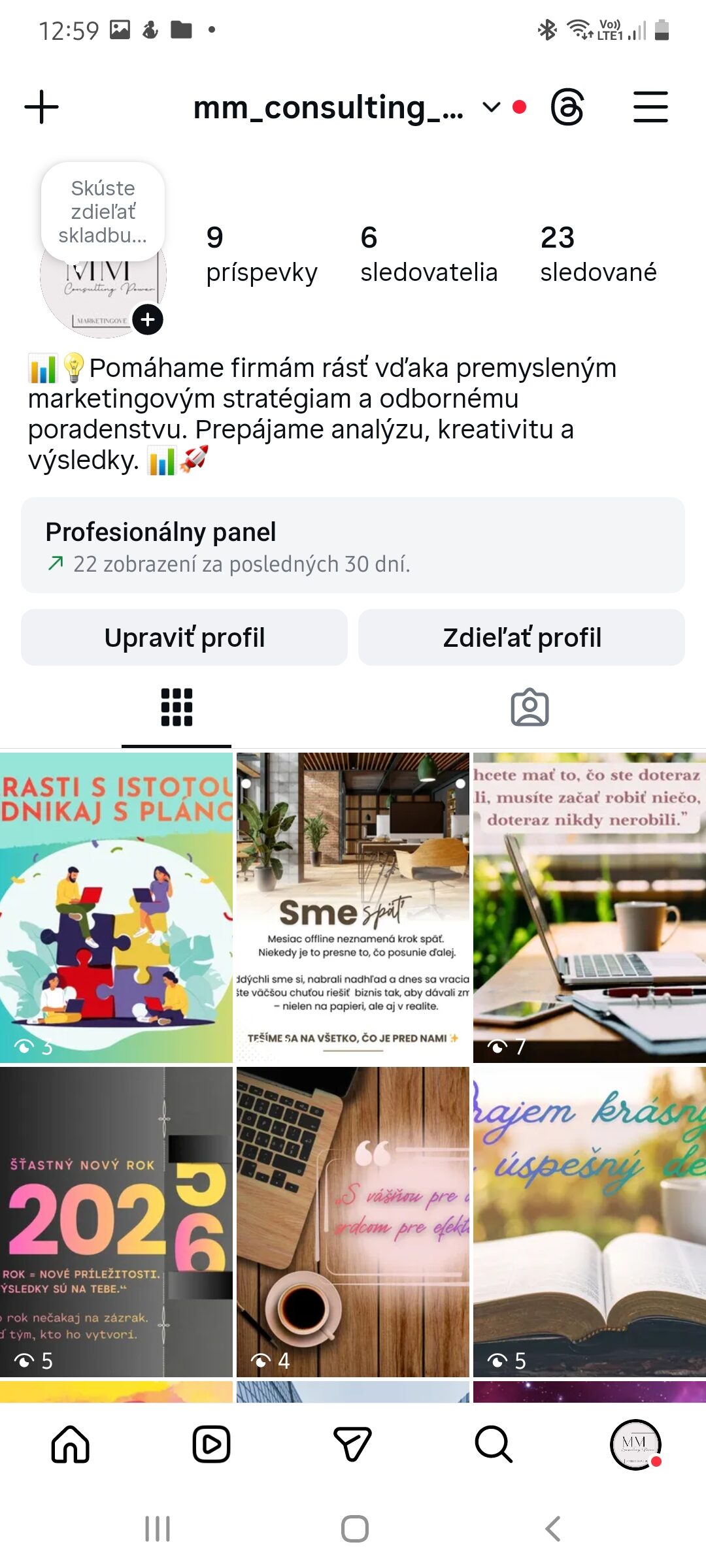Go back with the system back button
Image resolution: width=706 pixels, height=1568 pixels.
(553, 1529)
